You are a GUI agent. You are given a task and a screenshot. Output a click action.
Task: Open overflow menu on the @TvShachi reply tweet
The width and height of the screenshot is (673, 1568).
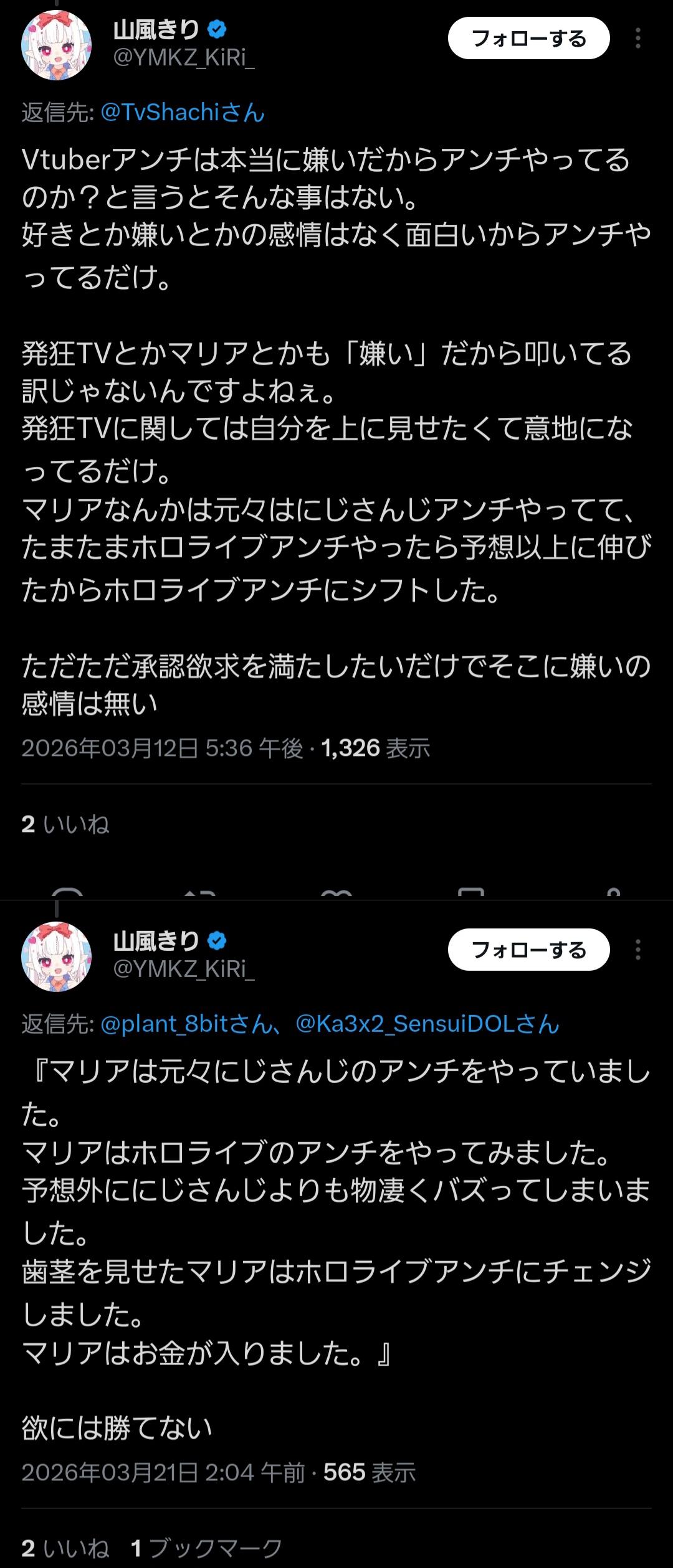pyautogui.click(x=637, y=39)
